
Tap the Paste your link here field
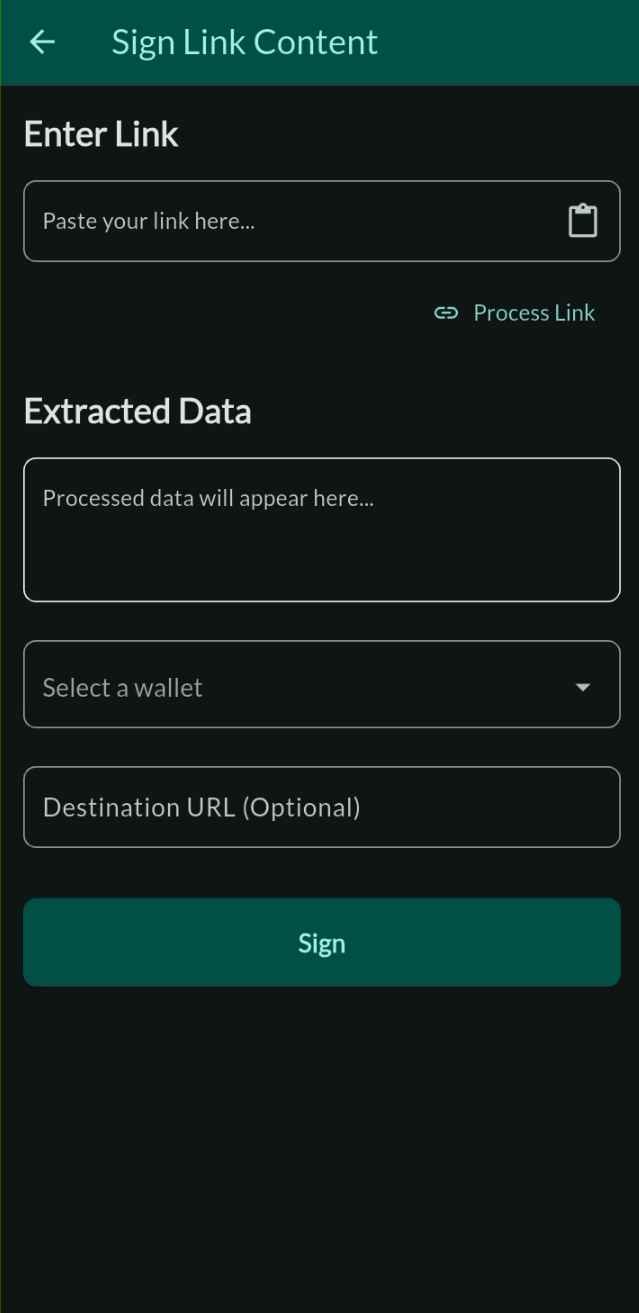click(290, 221)
